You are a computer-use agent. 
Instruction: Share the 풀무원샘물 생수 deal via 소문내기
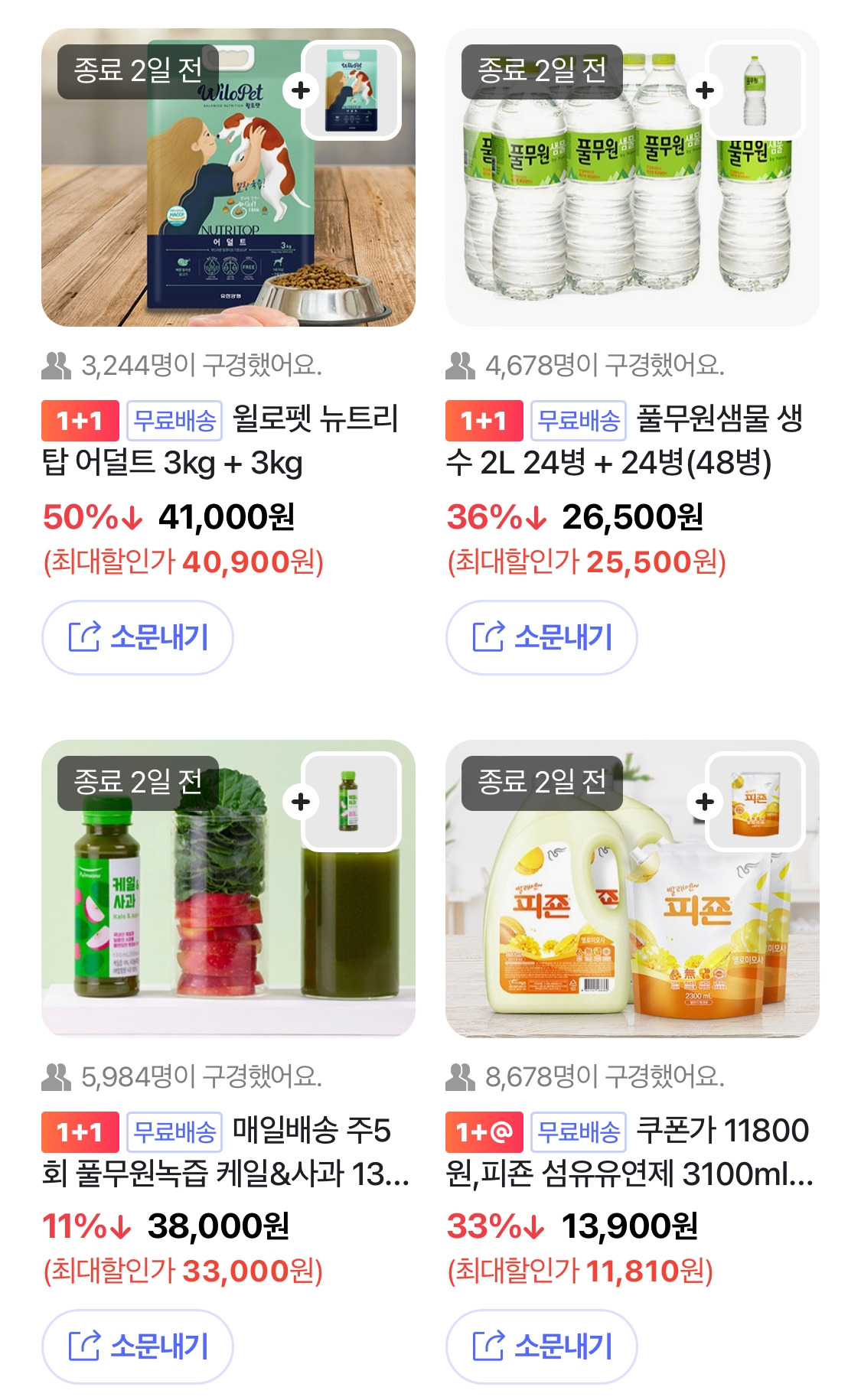[542, 637]
